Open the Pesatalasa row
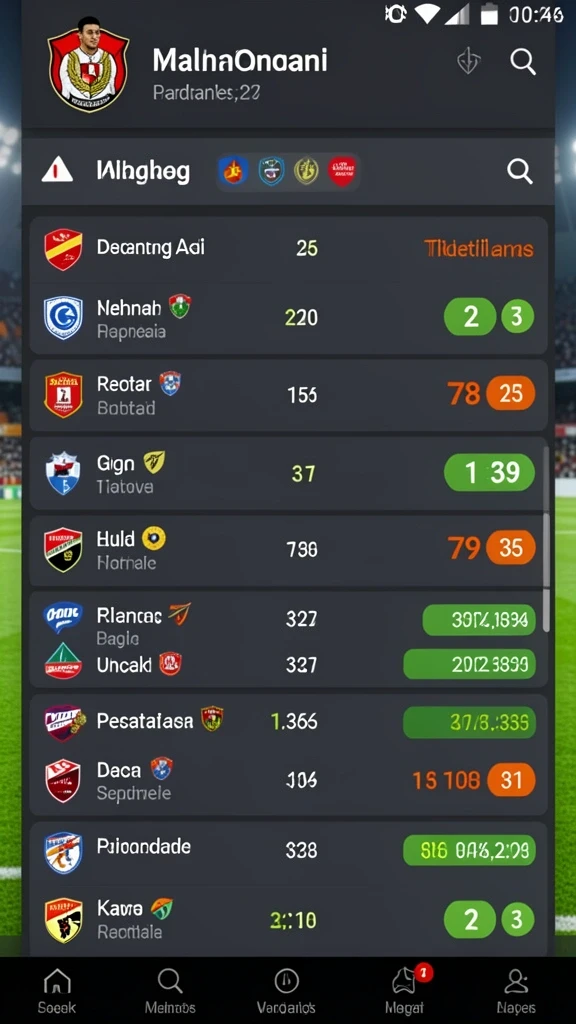The image size is (576, 1024). (x=288, y=721)
